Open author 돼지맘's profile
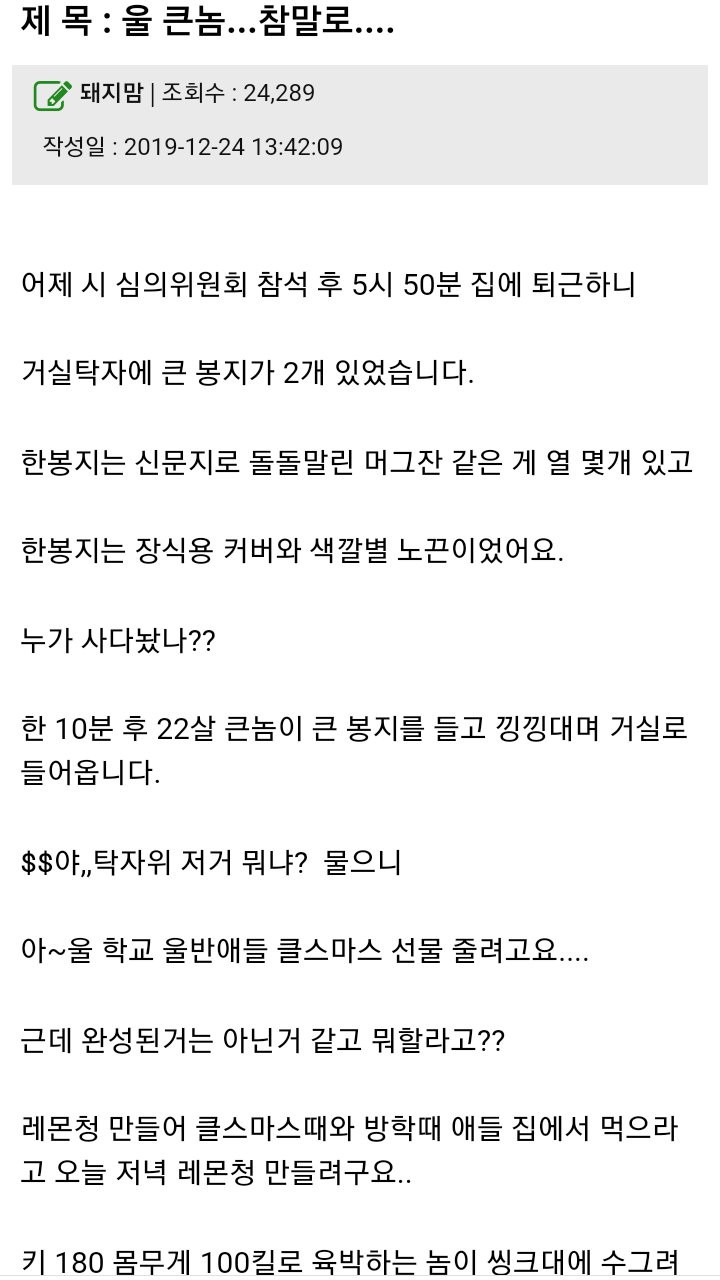This screenshot has height=1280, width=720. pos(111,94)
